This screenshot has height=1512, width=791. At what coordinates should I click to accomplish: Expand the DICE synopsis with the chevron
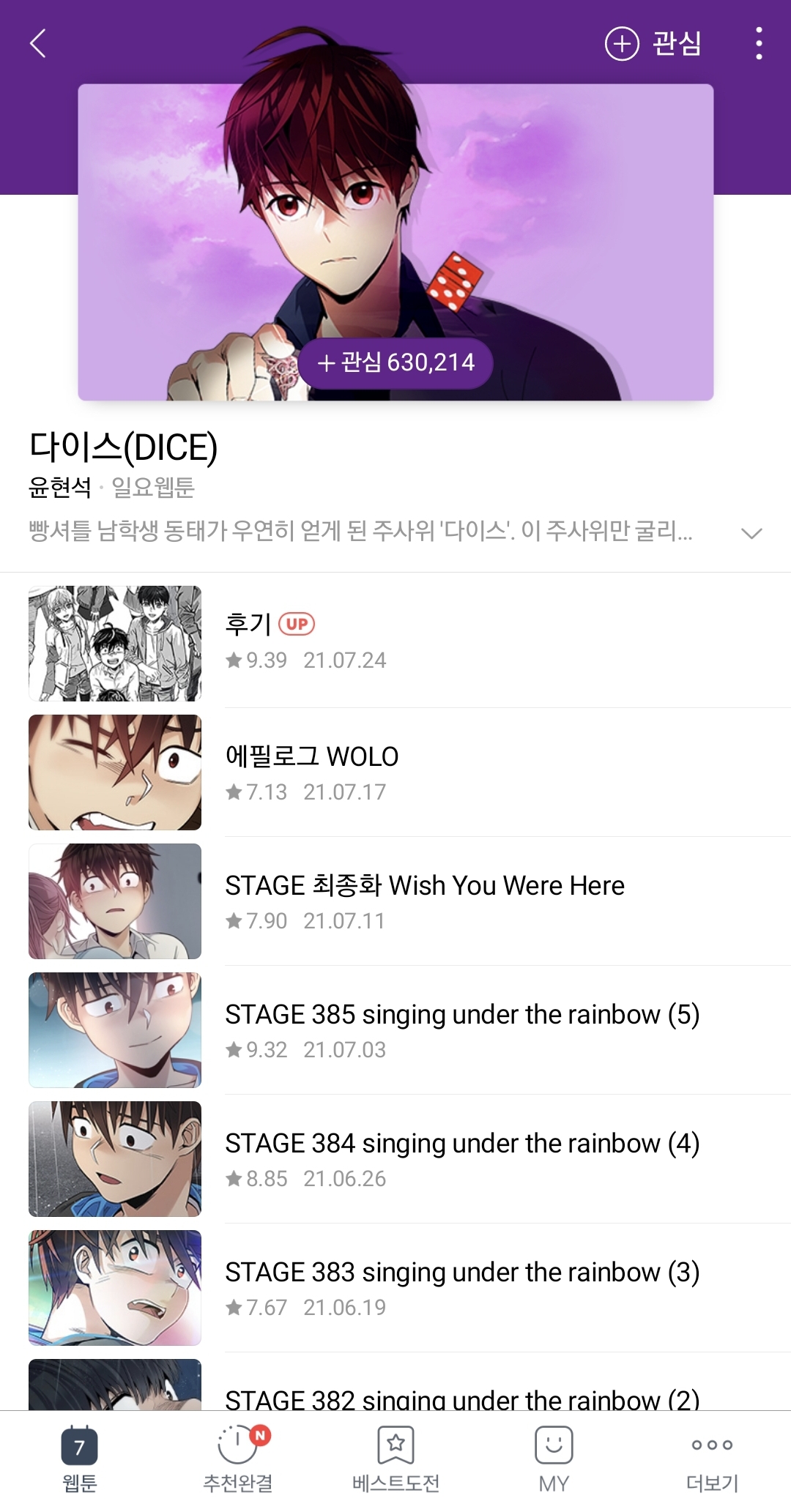coord(751,532)
